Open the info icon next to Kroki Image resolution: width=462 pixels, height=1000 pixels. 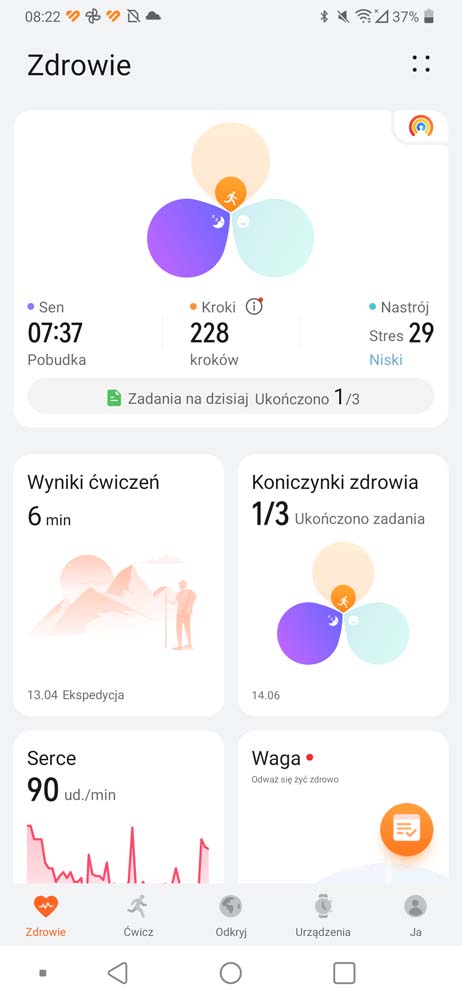tap(254, 307)
